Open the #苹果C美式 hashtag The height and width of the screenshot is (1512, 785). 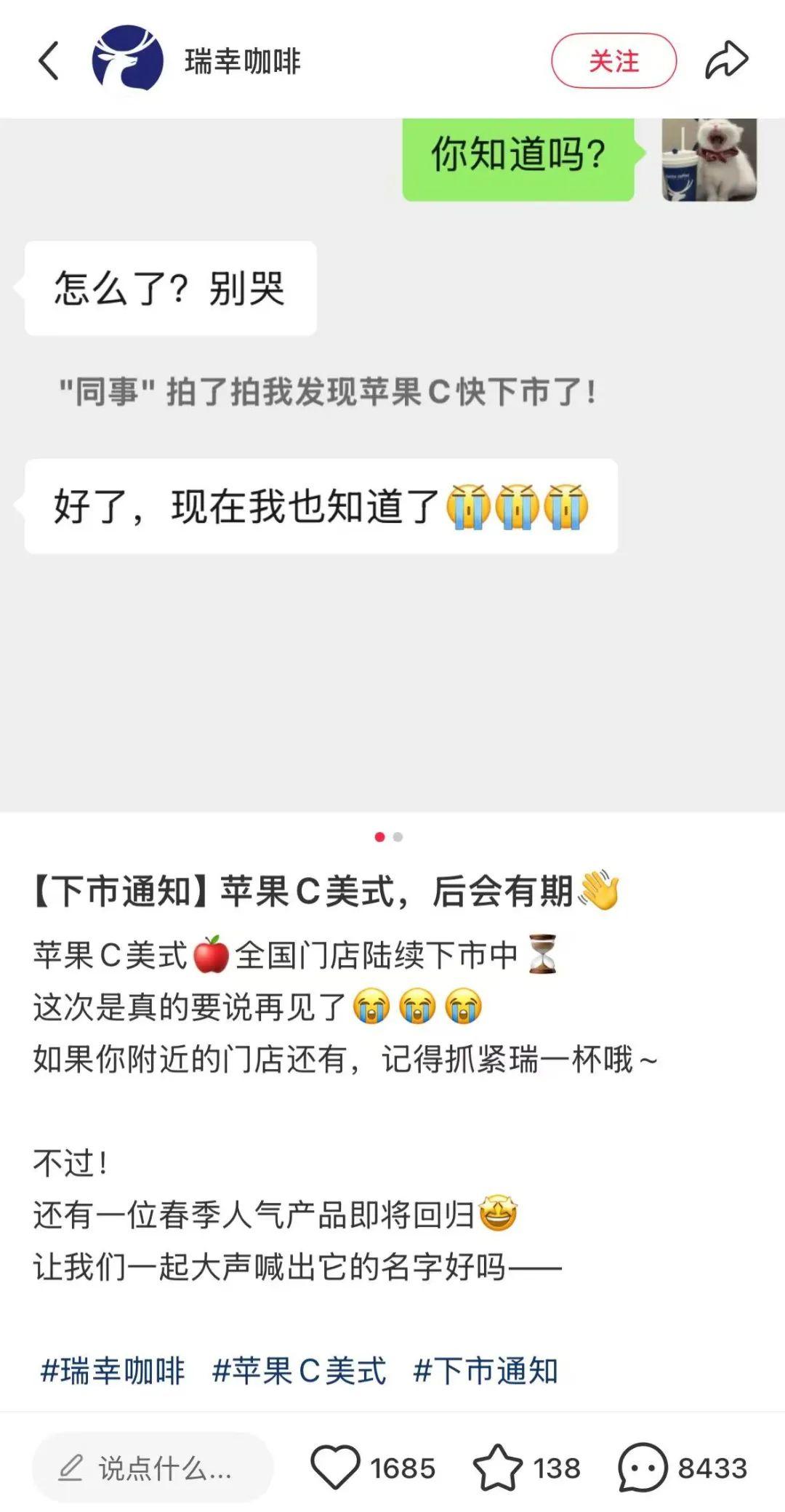[299, 1371]
